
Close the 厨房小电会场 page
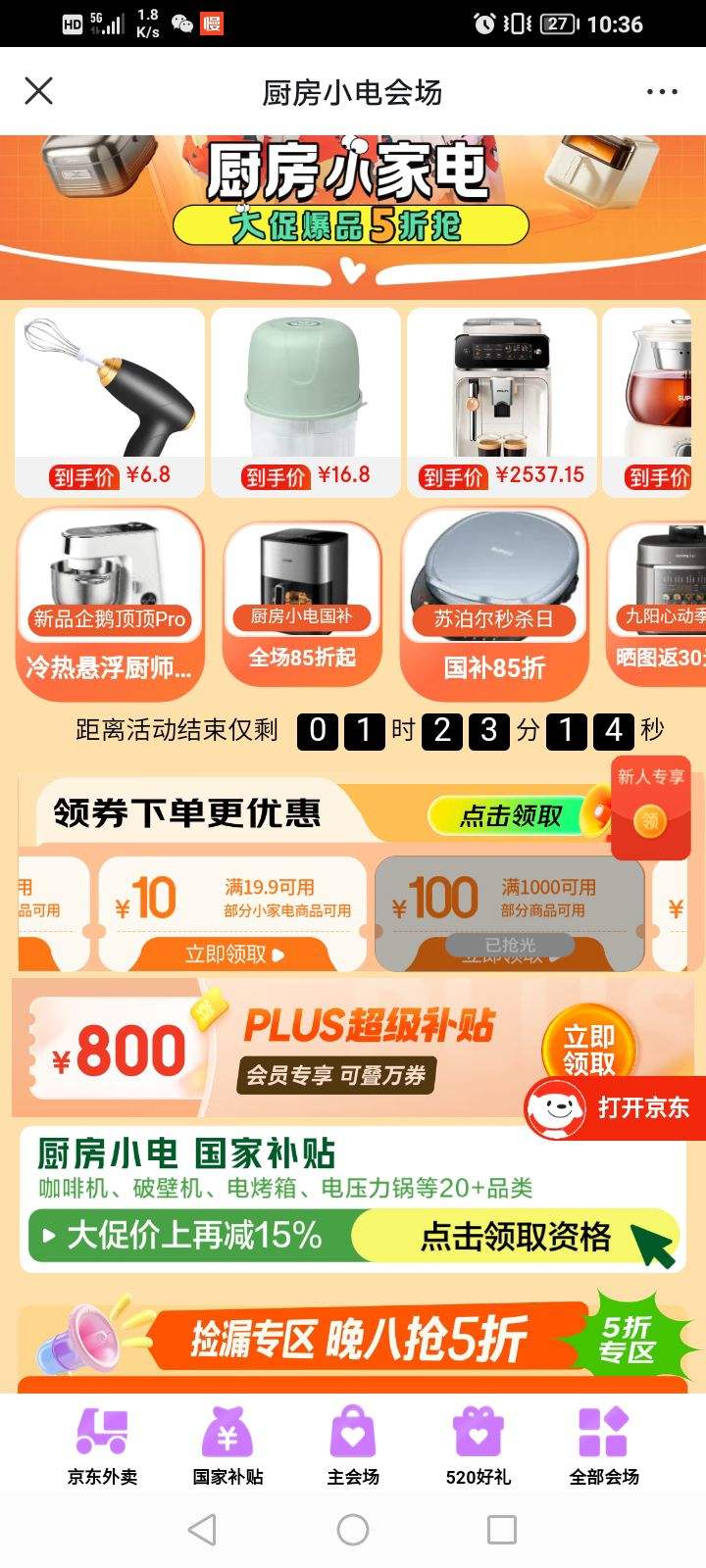point(38,91)
